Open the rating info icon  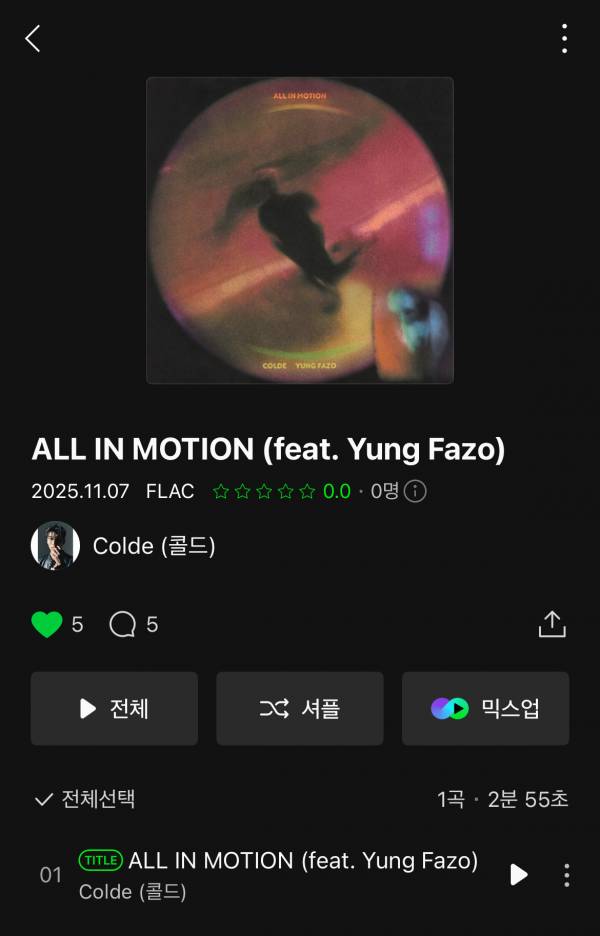coord(415,491)
